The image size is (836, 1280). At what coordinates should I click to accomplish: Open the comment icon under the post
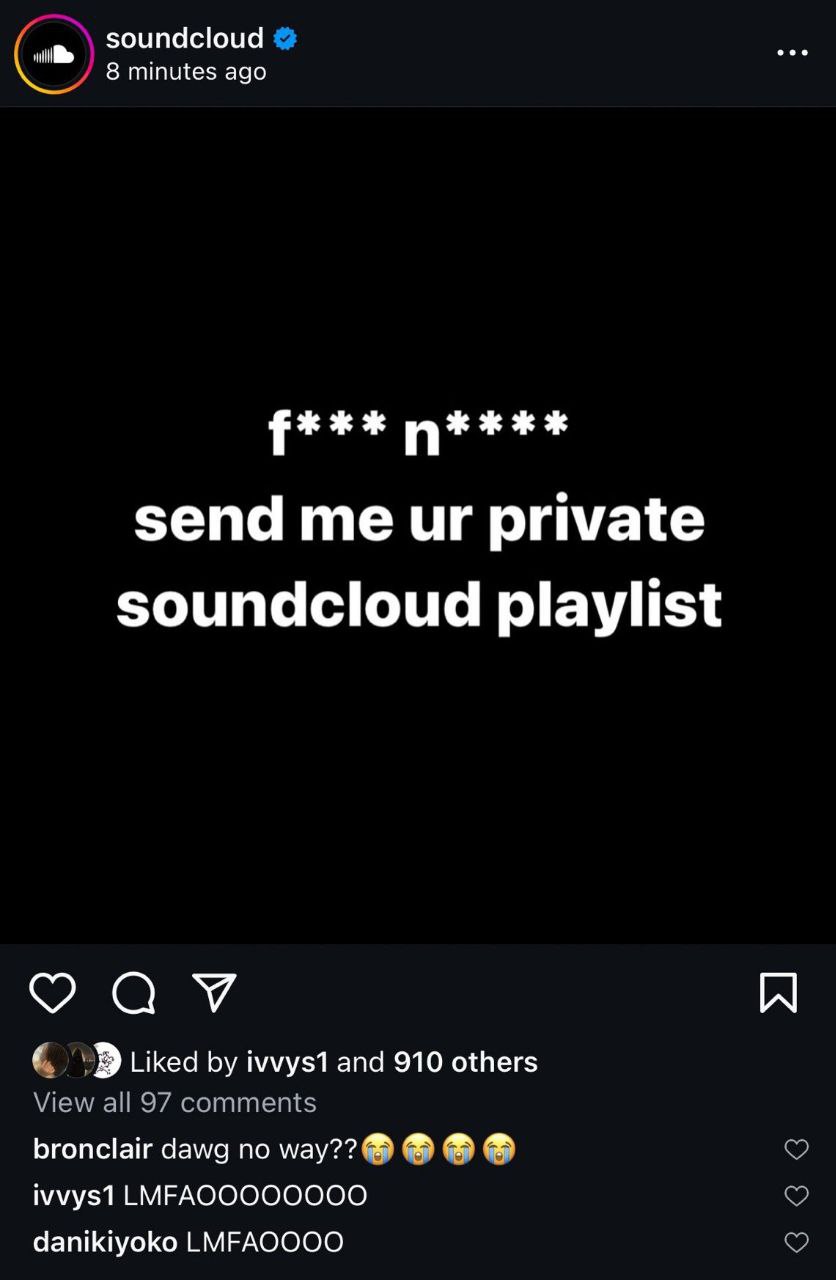[133, 992]
